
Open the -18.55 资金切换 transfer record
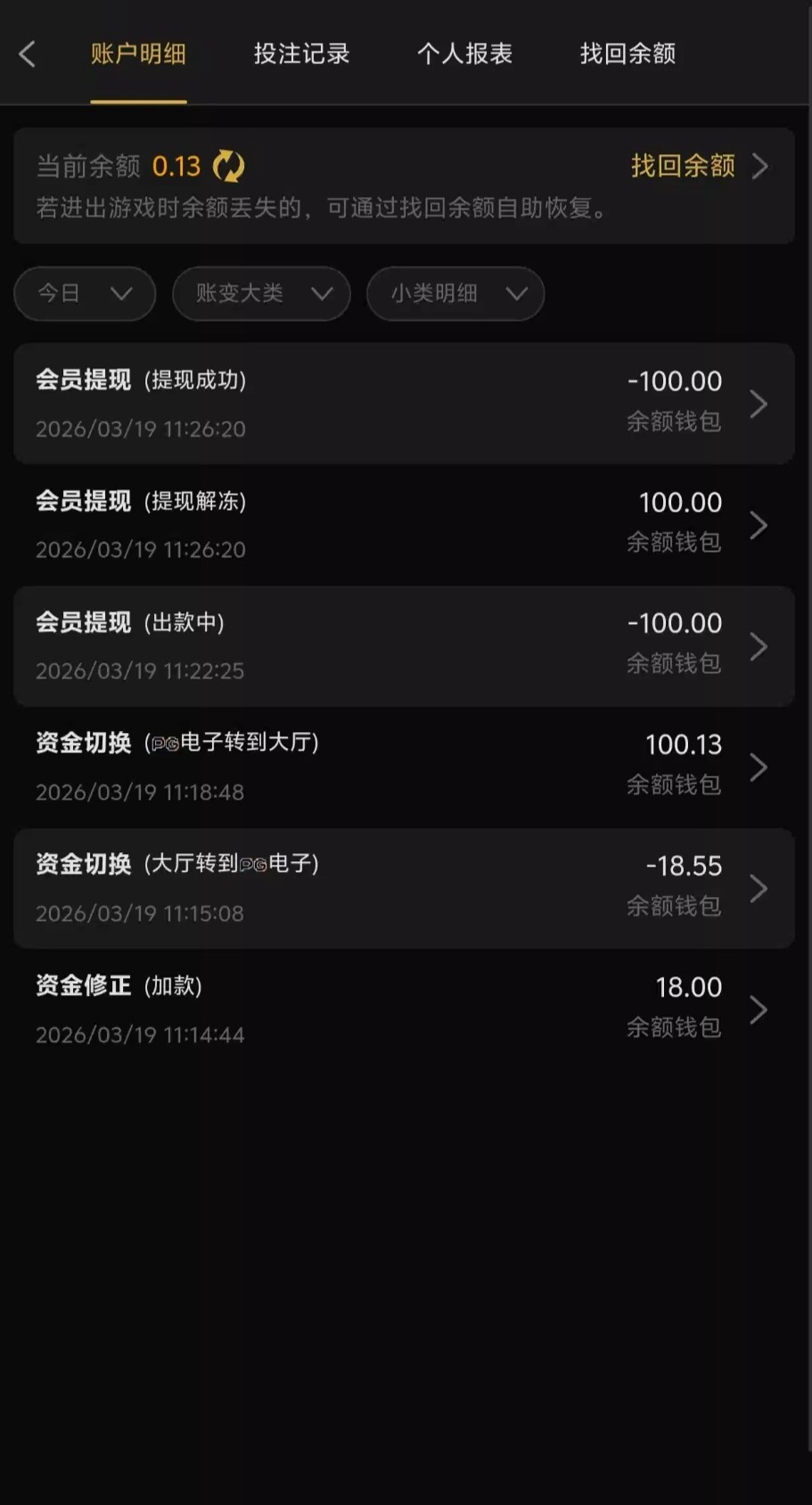point(404,889)
